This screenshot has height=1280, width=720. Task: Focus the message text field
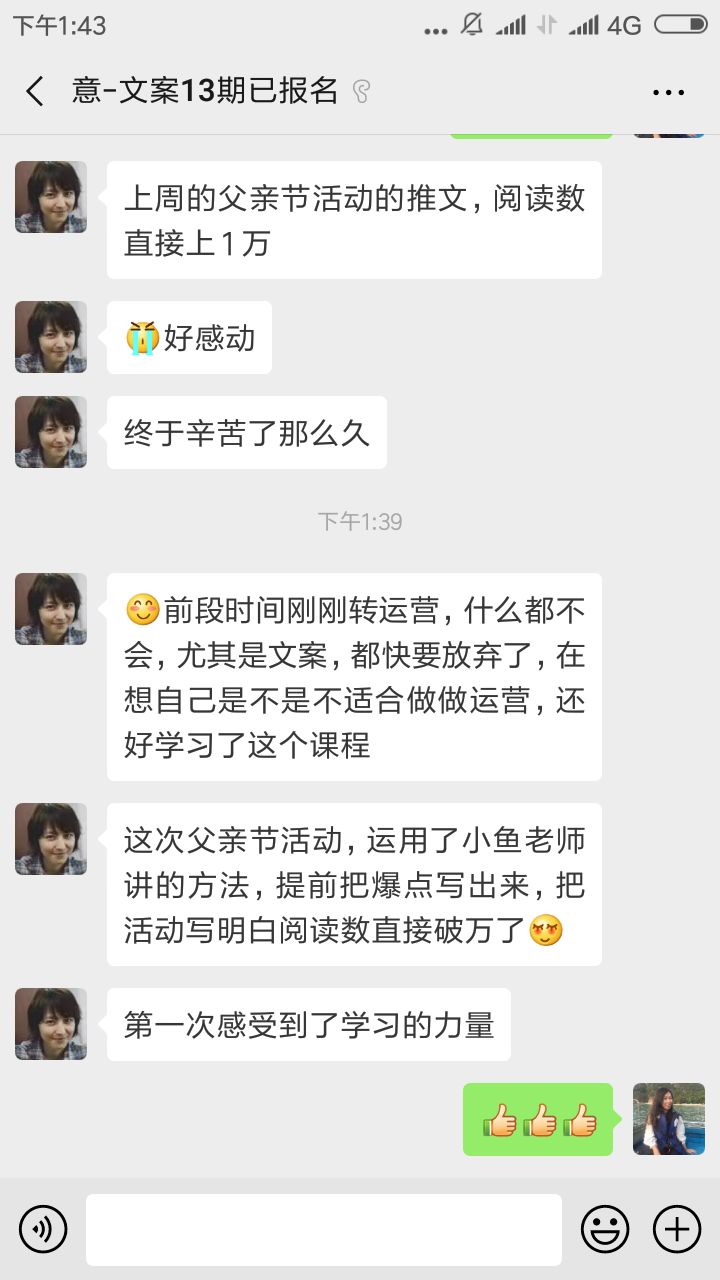coord(323,1229)
